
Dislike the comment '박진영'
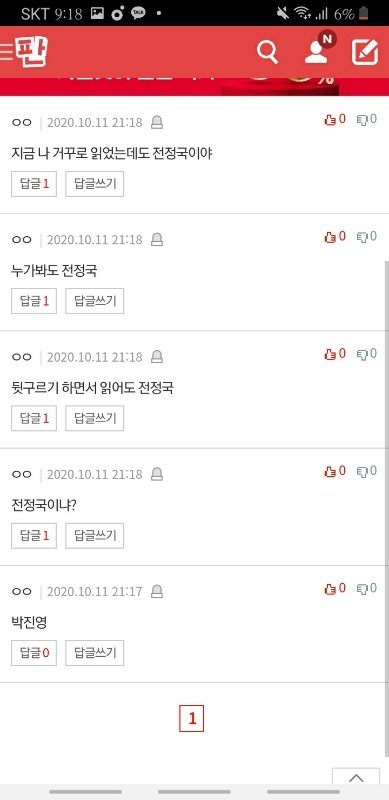pos(367,588)
